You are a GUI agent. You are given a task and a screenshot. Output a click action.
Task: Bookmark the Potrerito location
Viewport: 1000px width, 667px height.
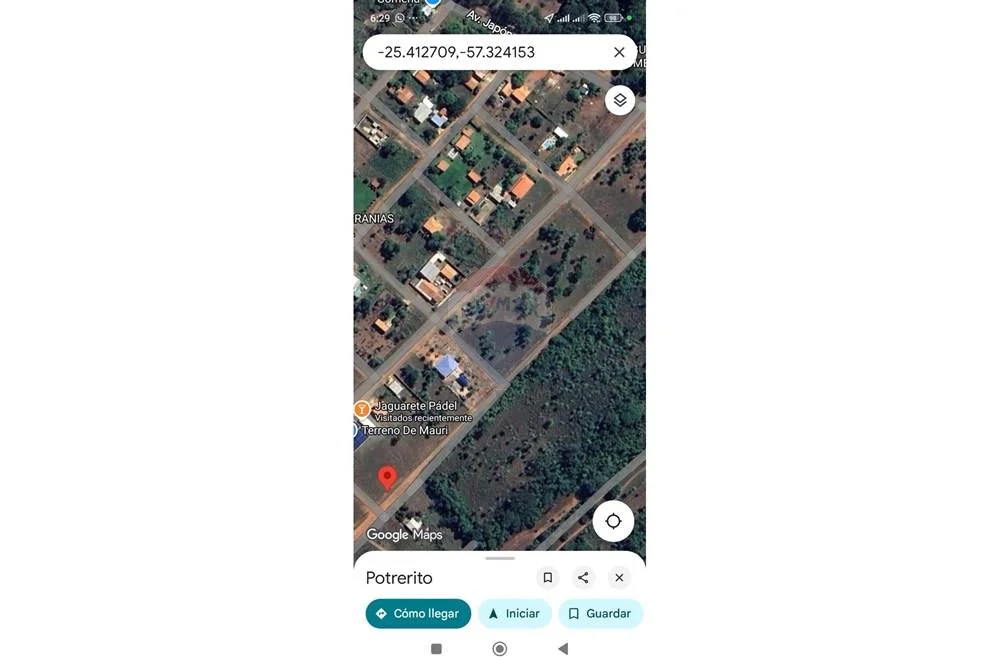(x=547, y=577)
